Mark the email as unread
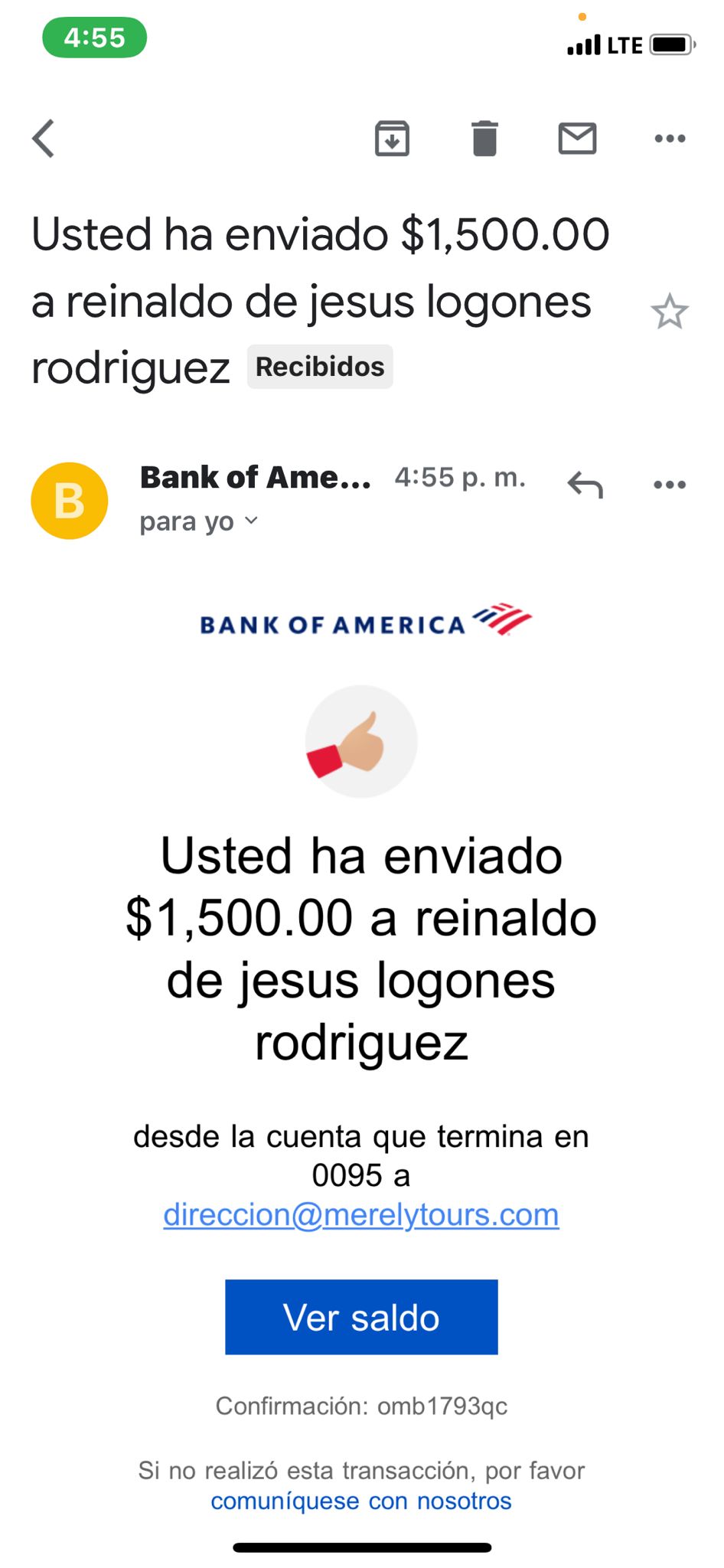Viewport: 724px width, 1568px height. 577,139
